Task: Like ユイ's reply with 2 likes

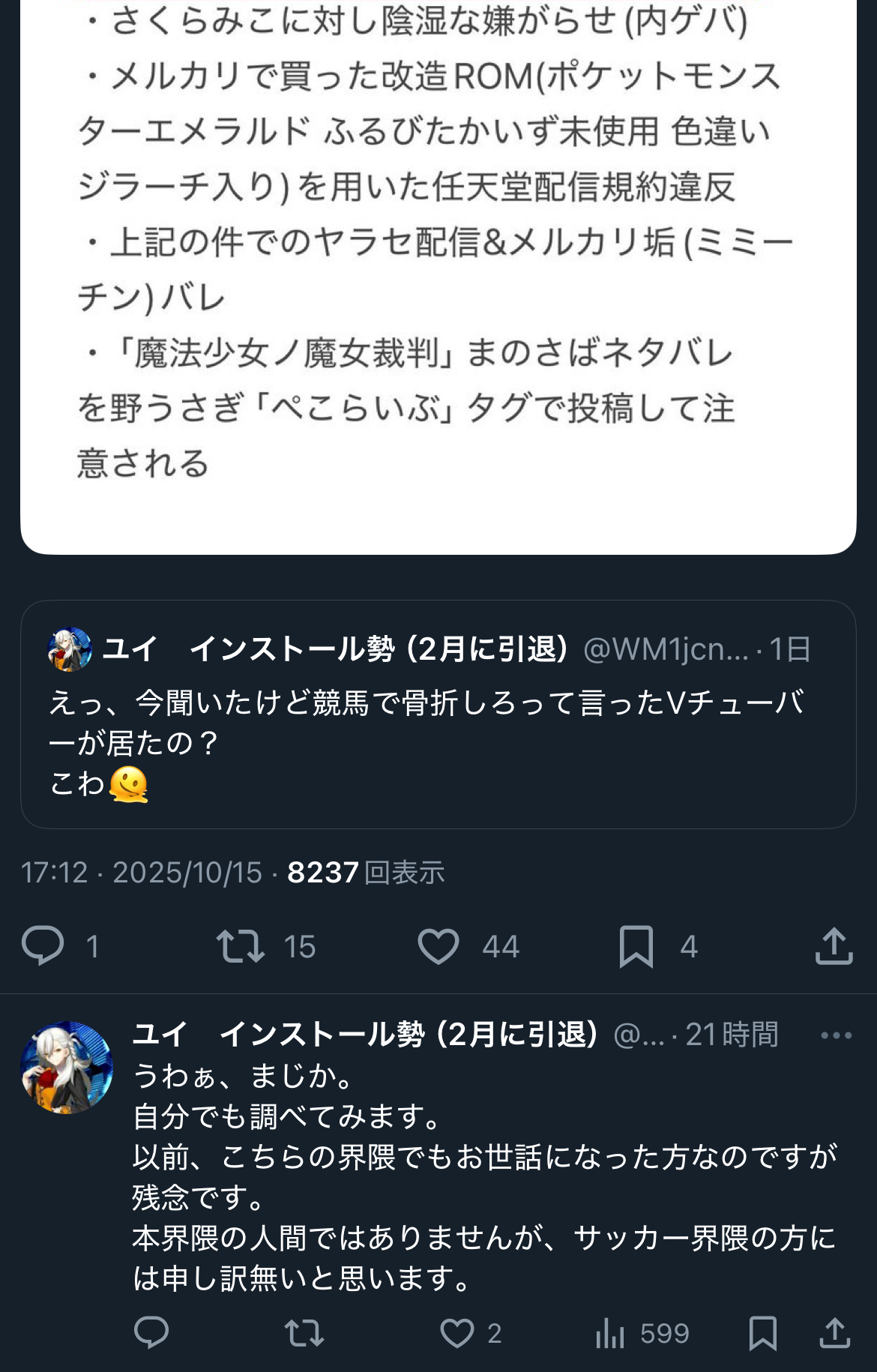Action: pyautogui.click(x=457, y=1333)
